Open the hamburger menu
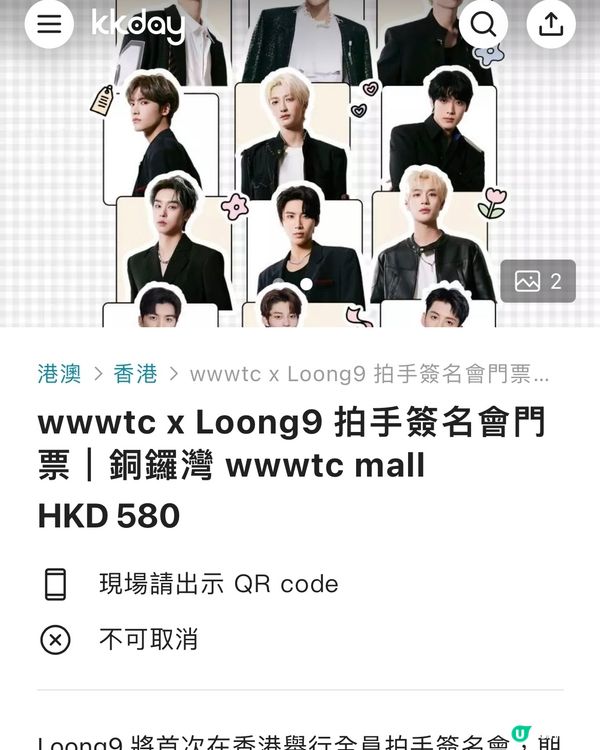600x750 pixels. 49,24
